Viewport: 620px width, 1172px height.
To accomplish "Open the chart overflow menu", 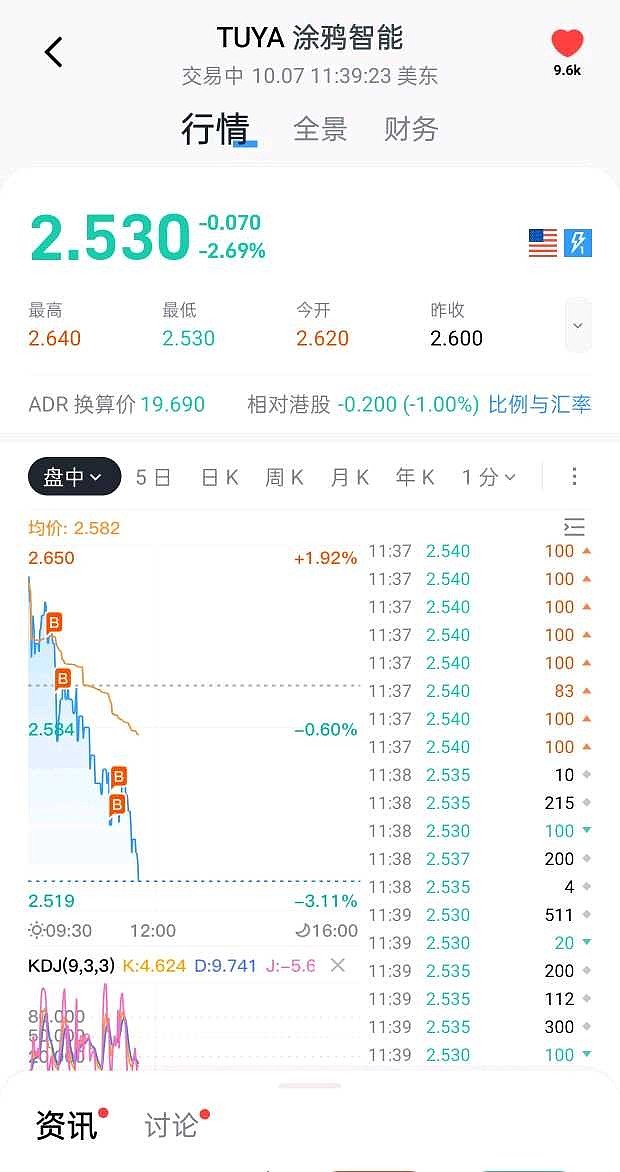I will (574, 477).
